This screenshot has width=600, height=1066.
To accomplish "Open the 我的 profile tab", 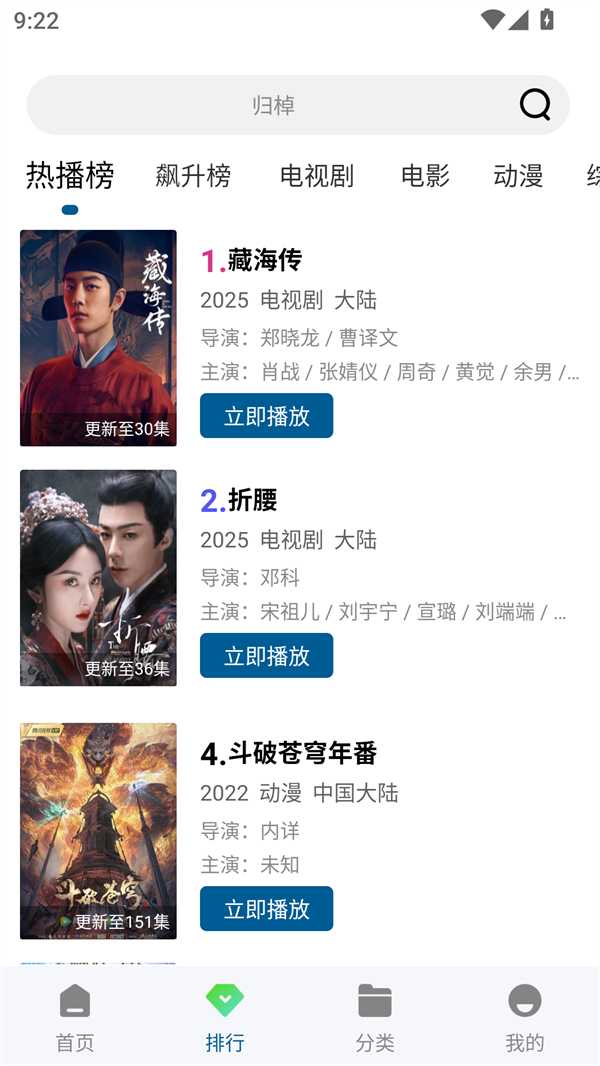I will tap(525, 1018).
